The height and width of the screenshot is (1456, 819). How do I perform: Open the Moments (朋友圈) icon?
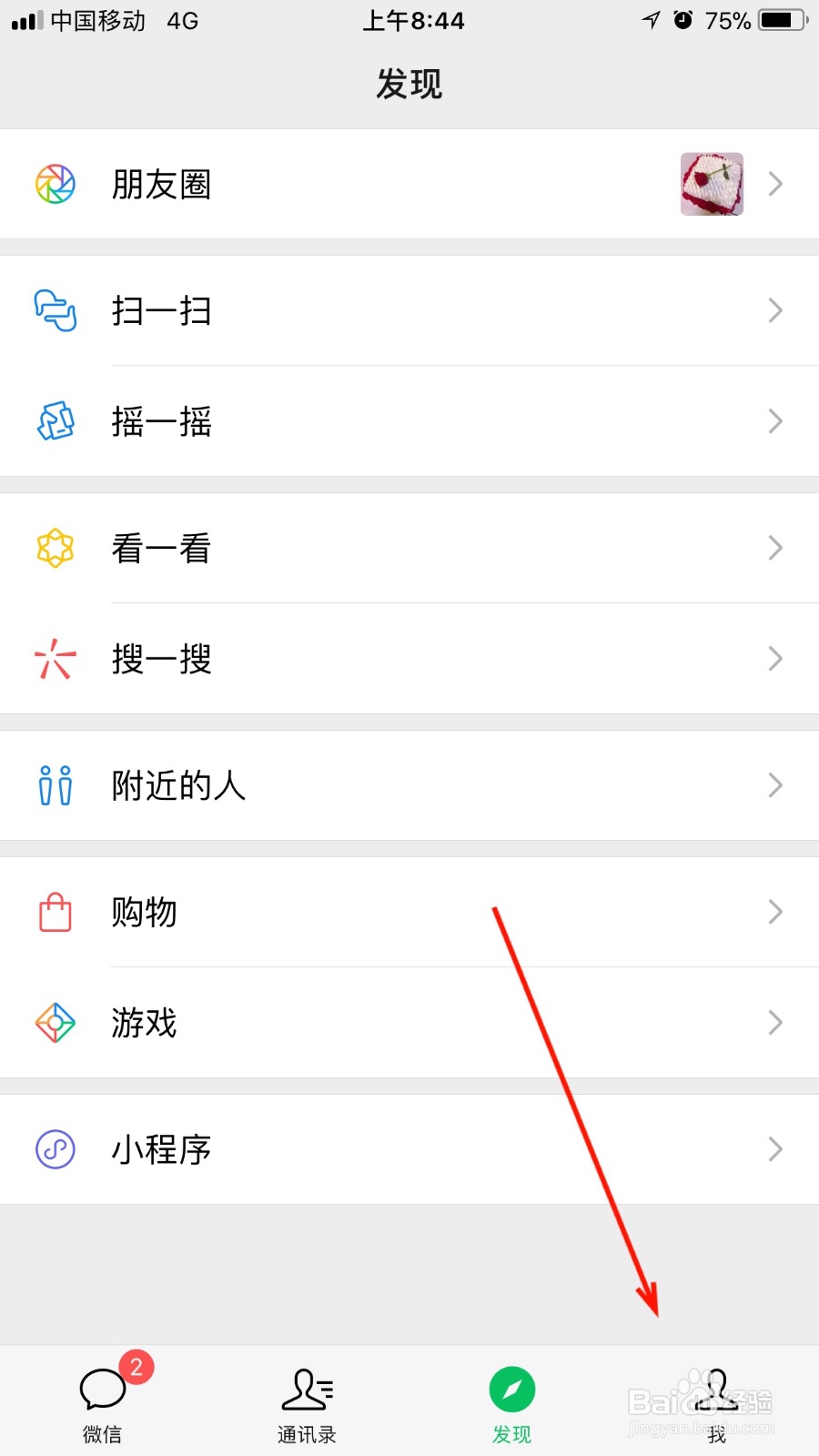tap(56, 184)
